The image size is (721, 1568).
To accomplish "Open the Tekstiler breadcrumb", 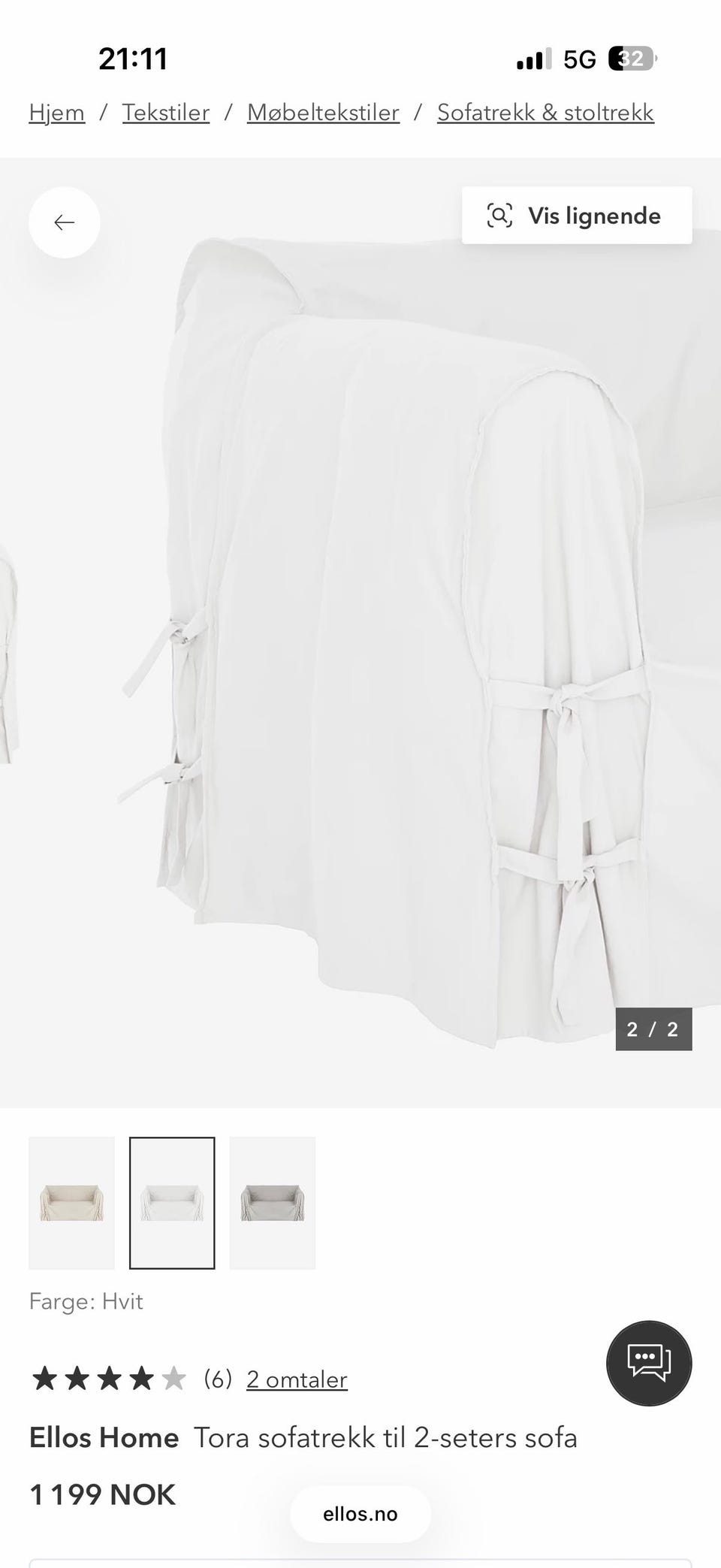I will pyautogui.click(x=166, y=113).
